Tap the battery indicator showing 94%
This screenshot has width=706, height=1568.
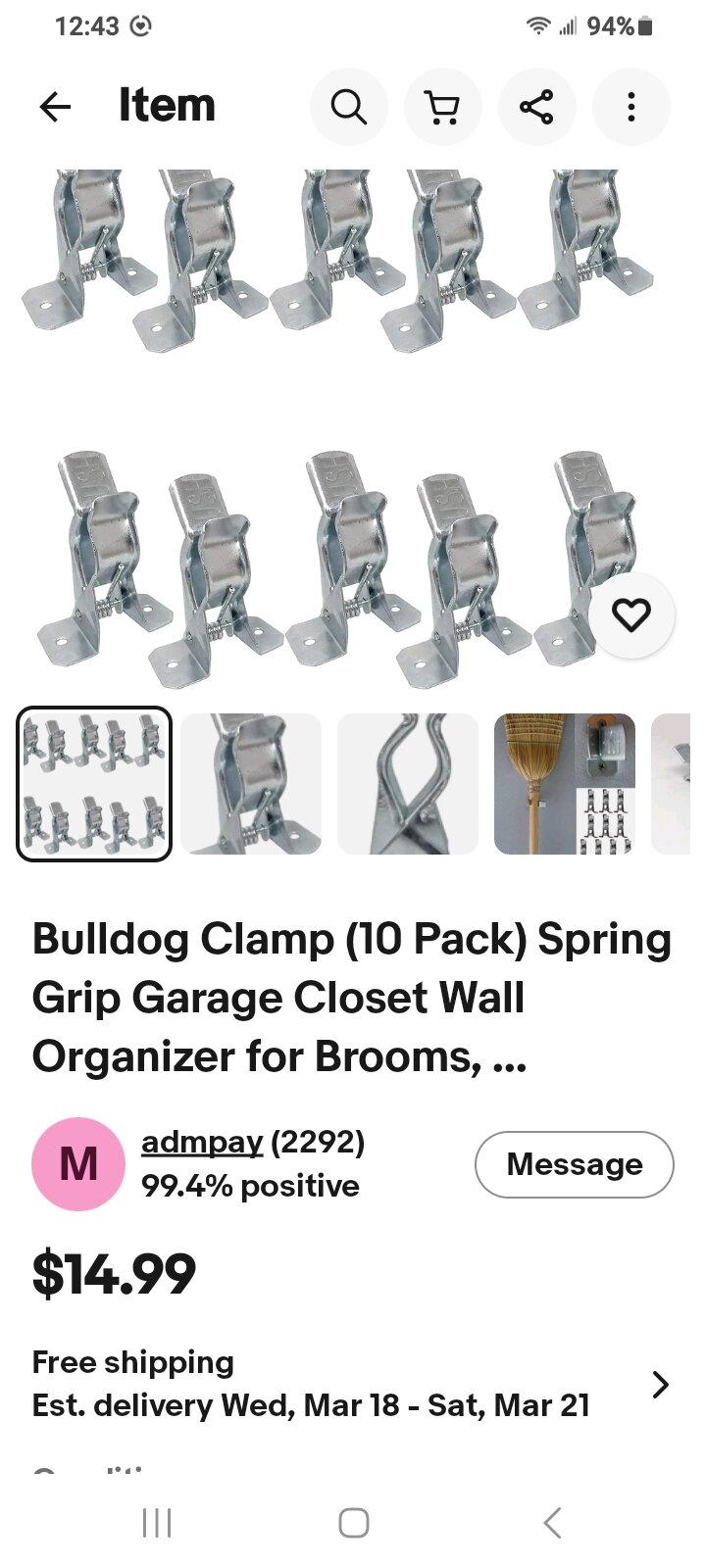(x=618, y=26)
